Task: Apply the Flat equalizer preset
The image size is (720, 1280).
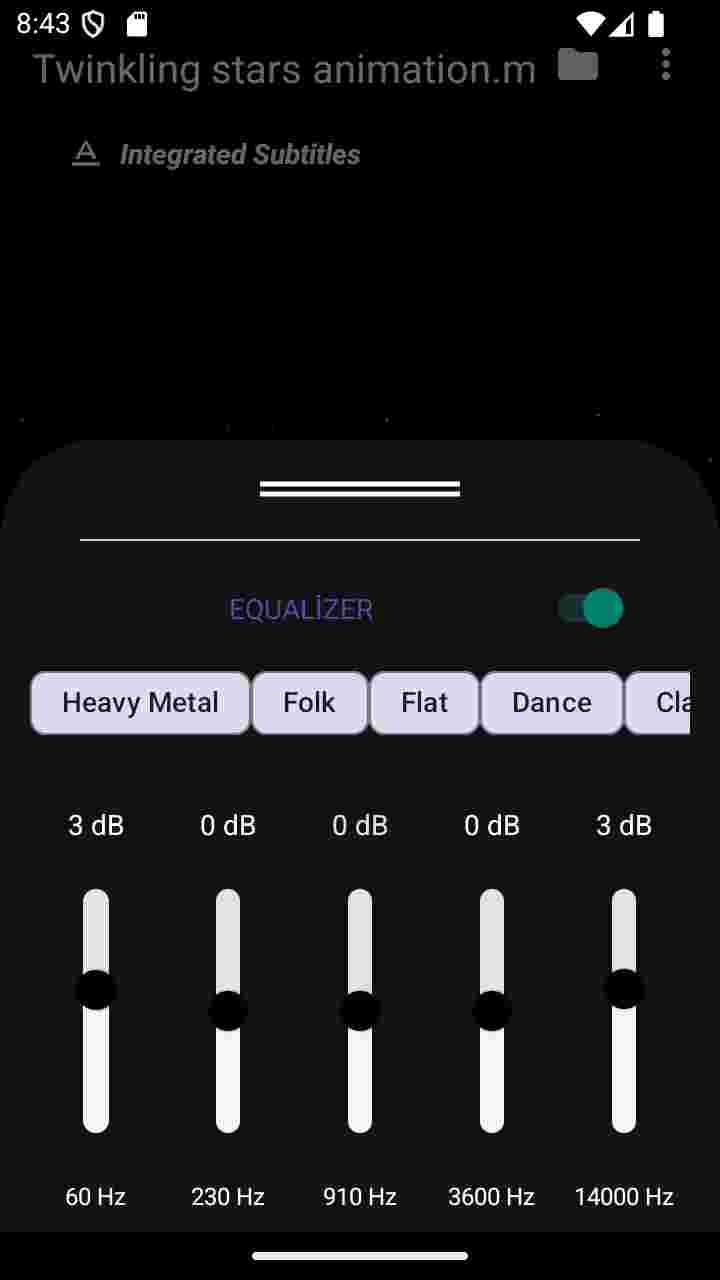Action: pos(424,703)
